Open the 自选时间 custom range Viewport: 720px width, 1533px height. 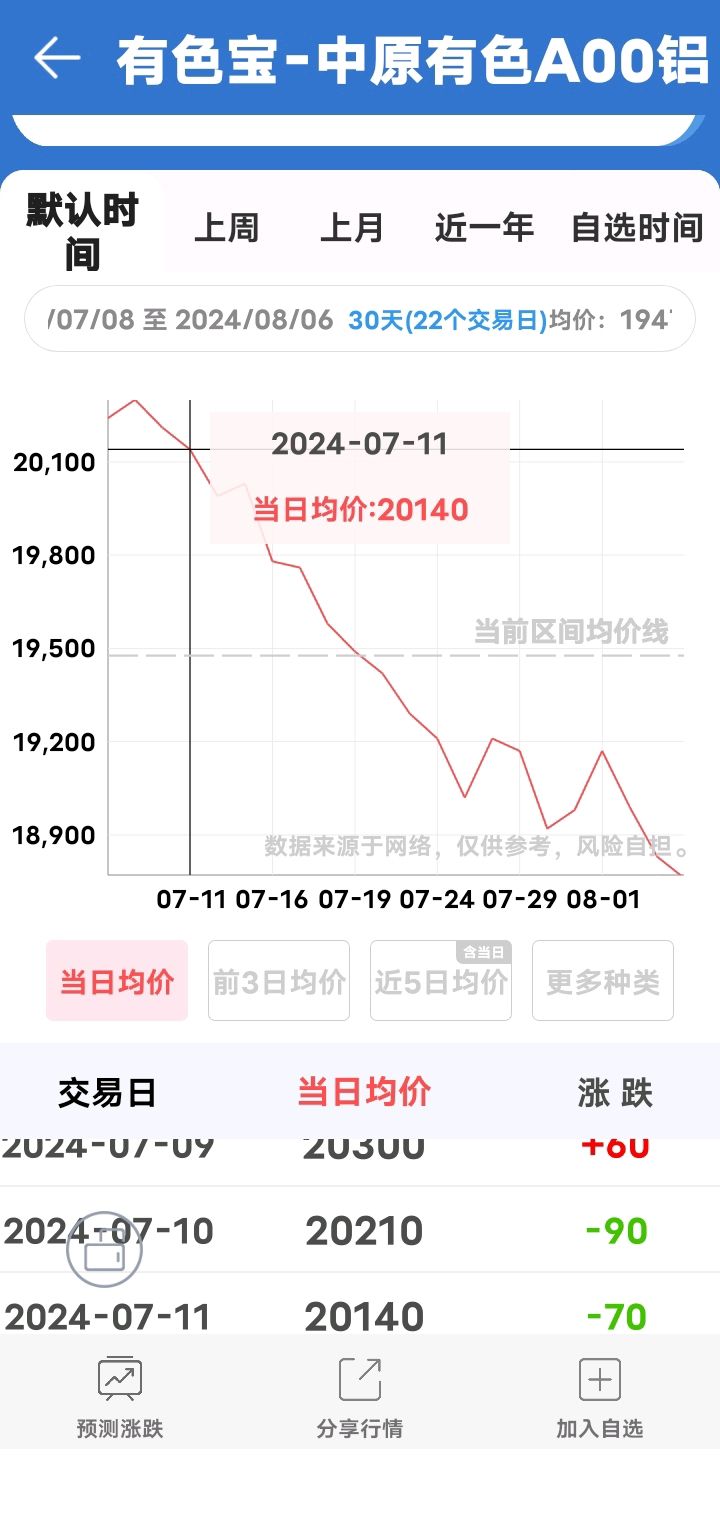637,228
